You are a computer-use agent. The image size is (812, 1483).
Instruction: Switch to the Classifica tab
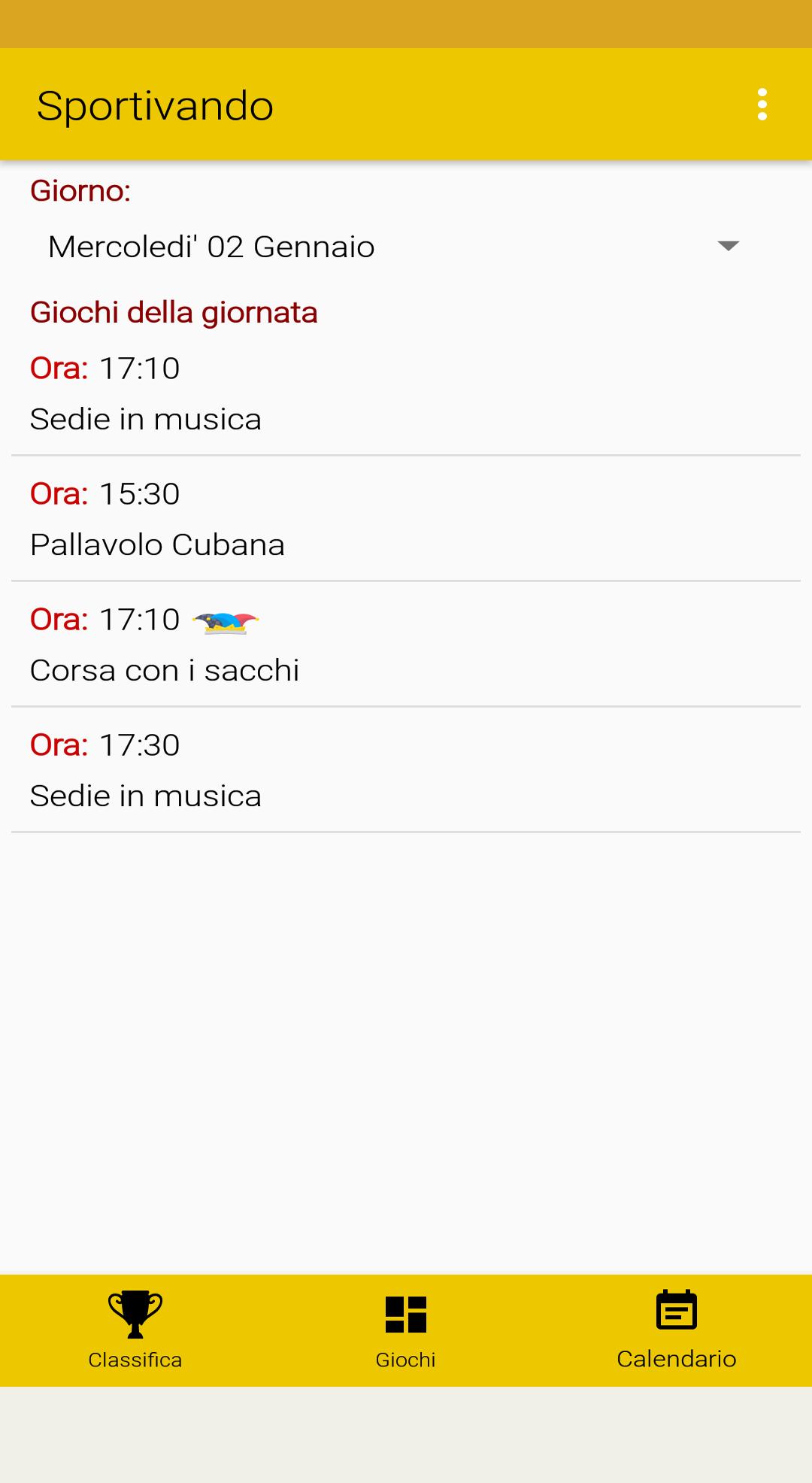pyautogui.click(x=135, y=1330)
